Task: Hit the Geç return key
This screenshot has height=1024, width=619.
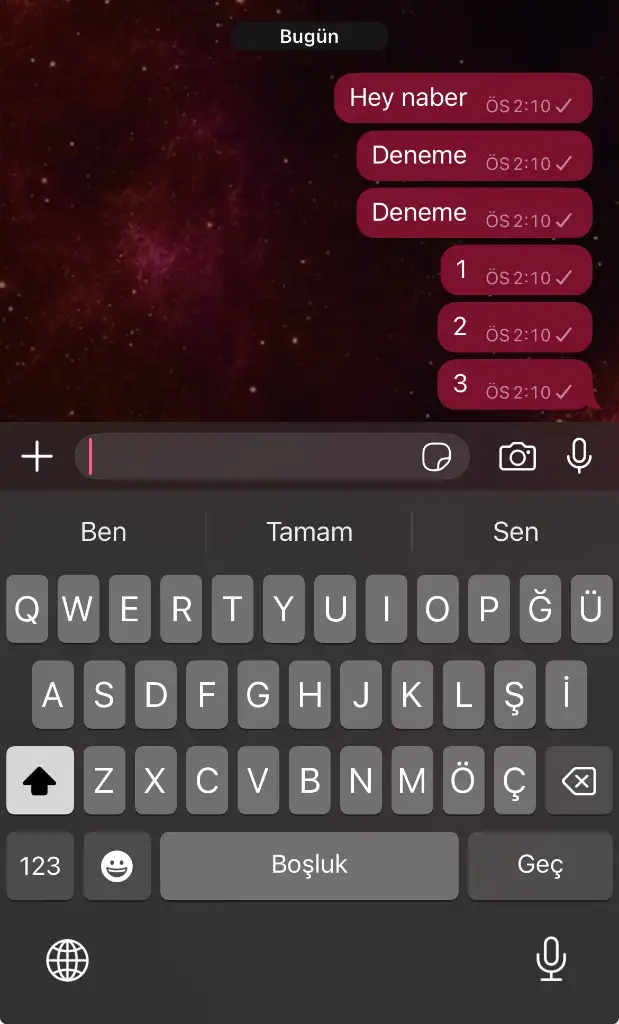Action: tap(540, 866)
